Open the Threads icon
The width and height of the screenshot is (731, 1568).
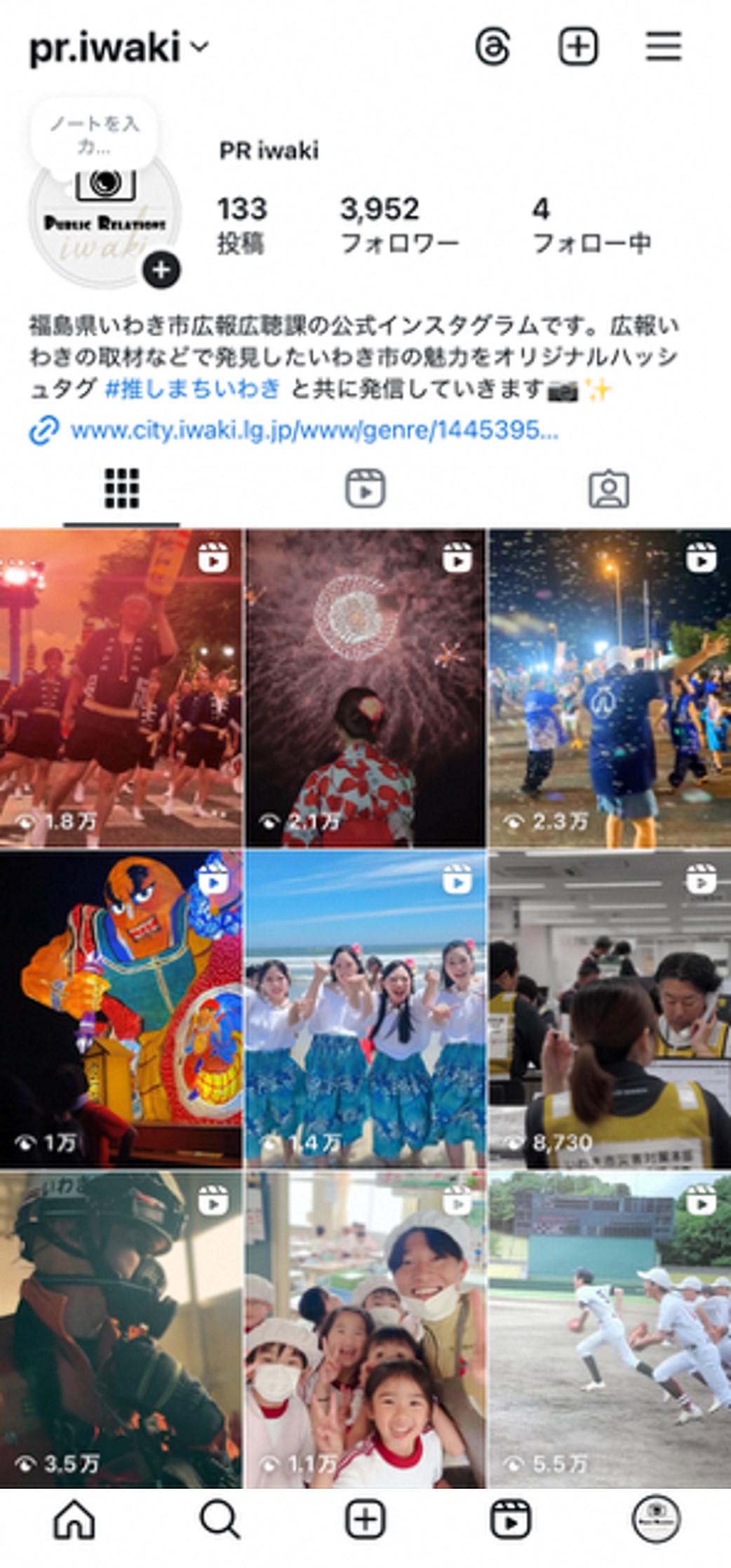pyautogui.click(x=492, y=47)
